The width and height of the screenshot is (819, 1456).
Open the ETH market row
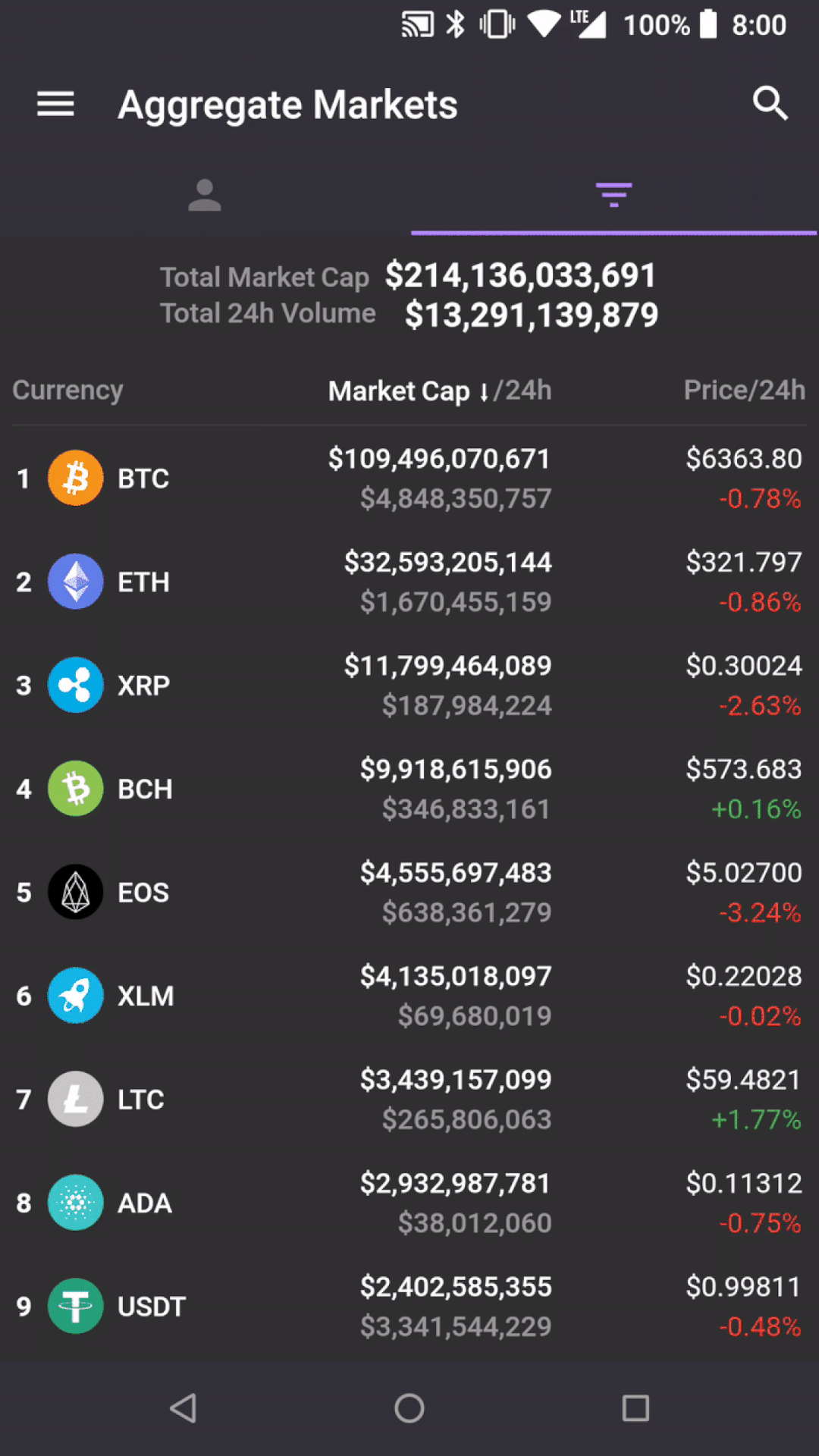pyautogui.click(x=409, y=582)
